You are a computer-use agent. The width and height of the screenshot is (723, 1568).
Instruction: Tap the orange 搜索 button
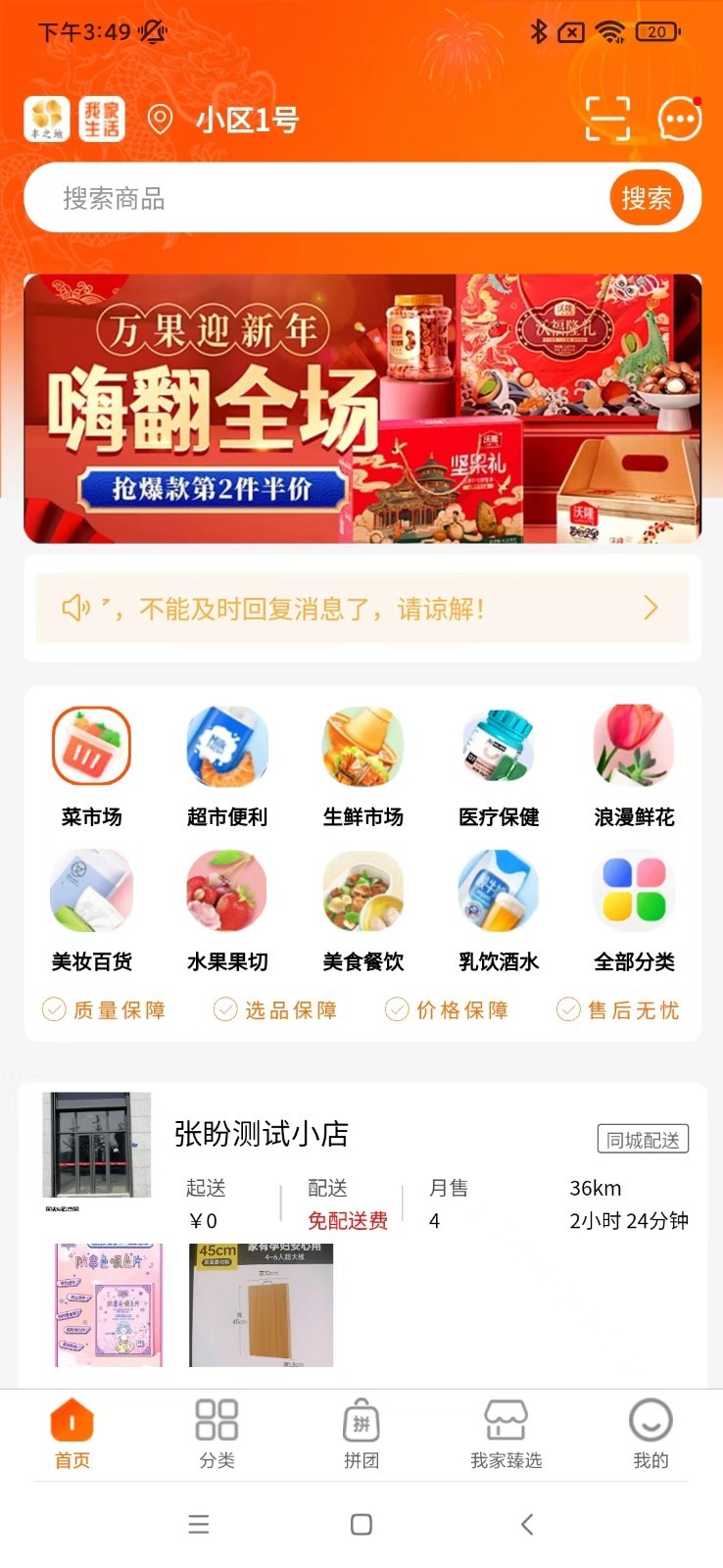point(646,198)
